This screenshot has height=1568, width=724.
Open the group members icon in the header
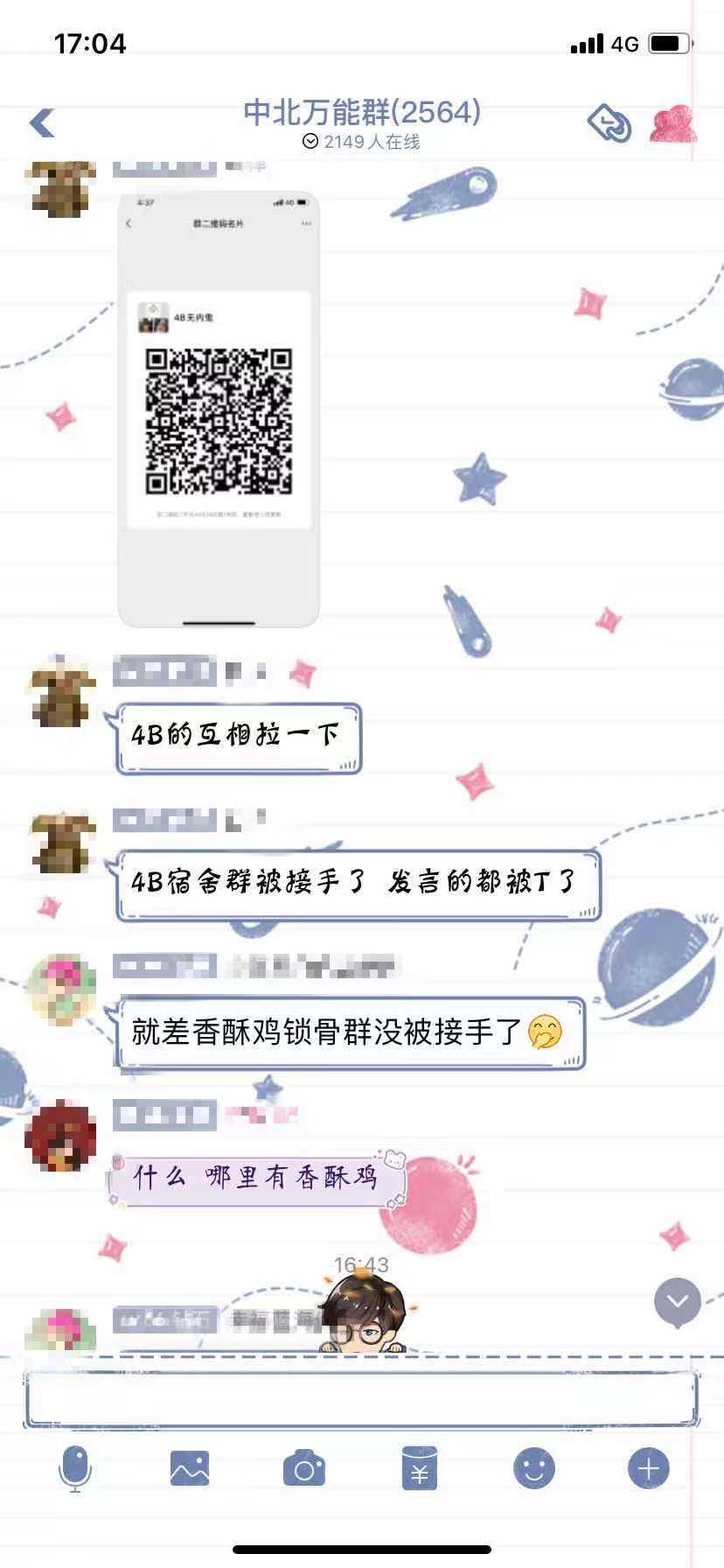pyautogui.click(x=672, y=124)
